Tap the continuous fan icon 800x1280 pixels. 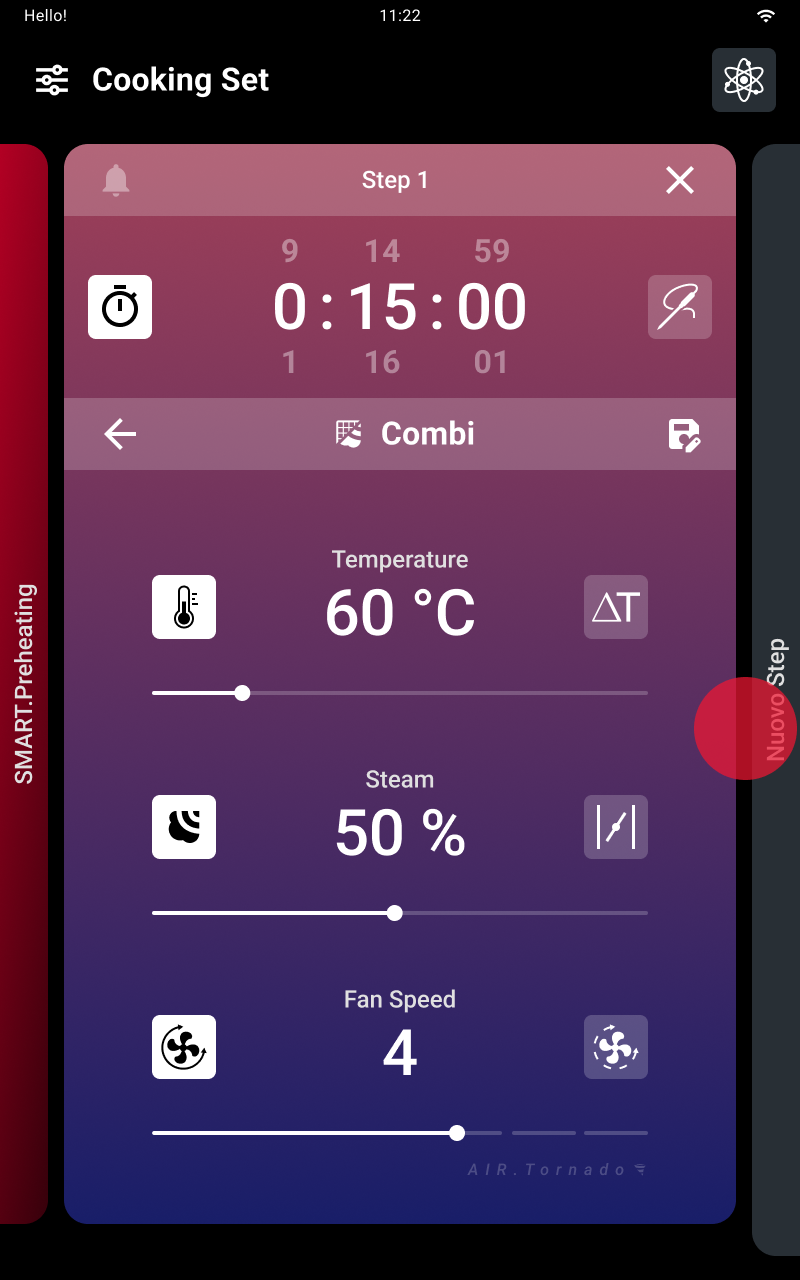coord(184,1047)
